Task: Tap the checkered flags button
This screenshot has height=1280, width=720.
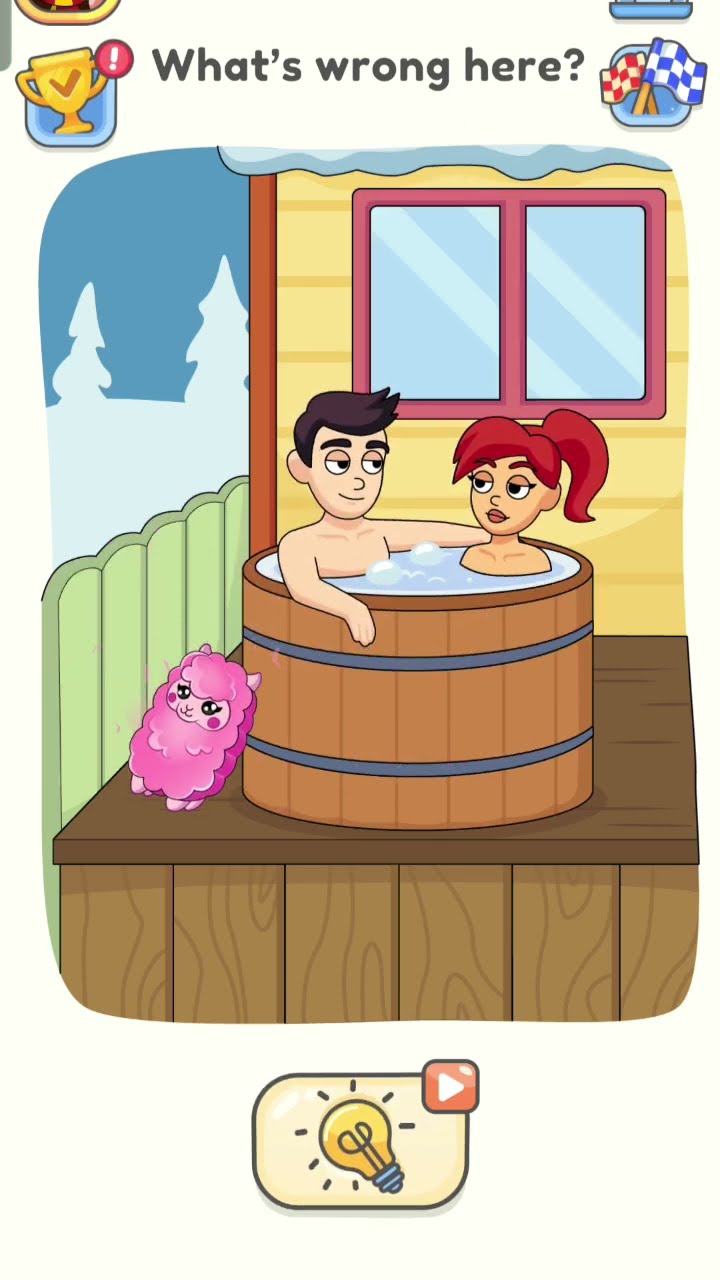Action: 652,84
